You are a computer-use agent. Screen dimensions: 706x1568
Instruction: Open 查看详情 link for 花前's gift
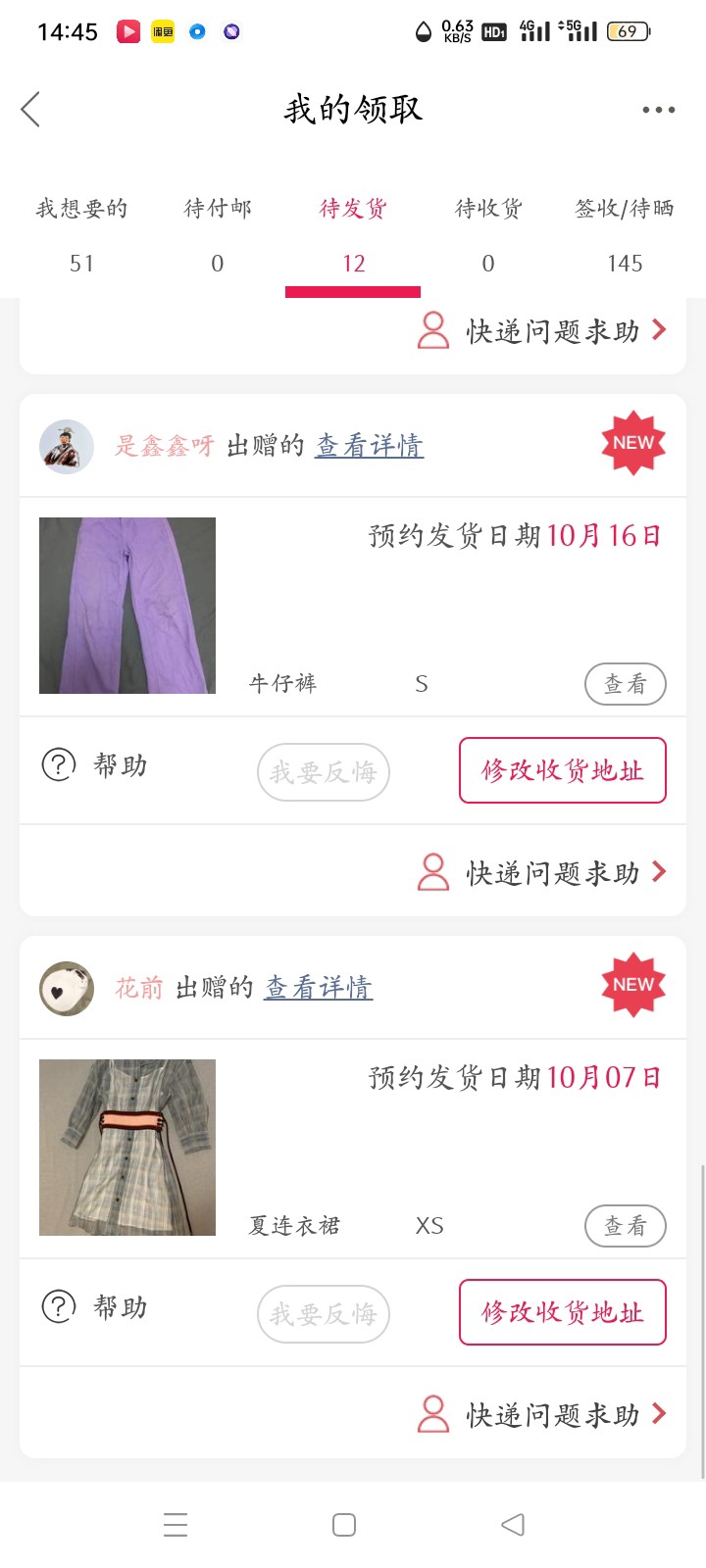(319, 988)
